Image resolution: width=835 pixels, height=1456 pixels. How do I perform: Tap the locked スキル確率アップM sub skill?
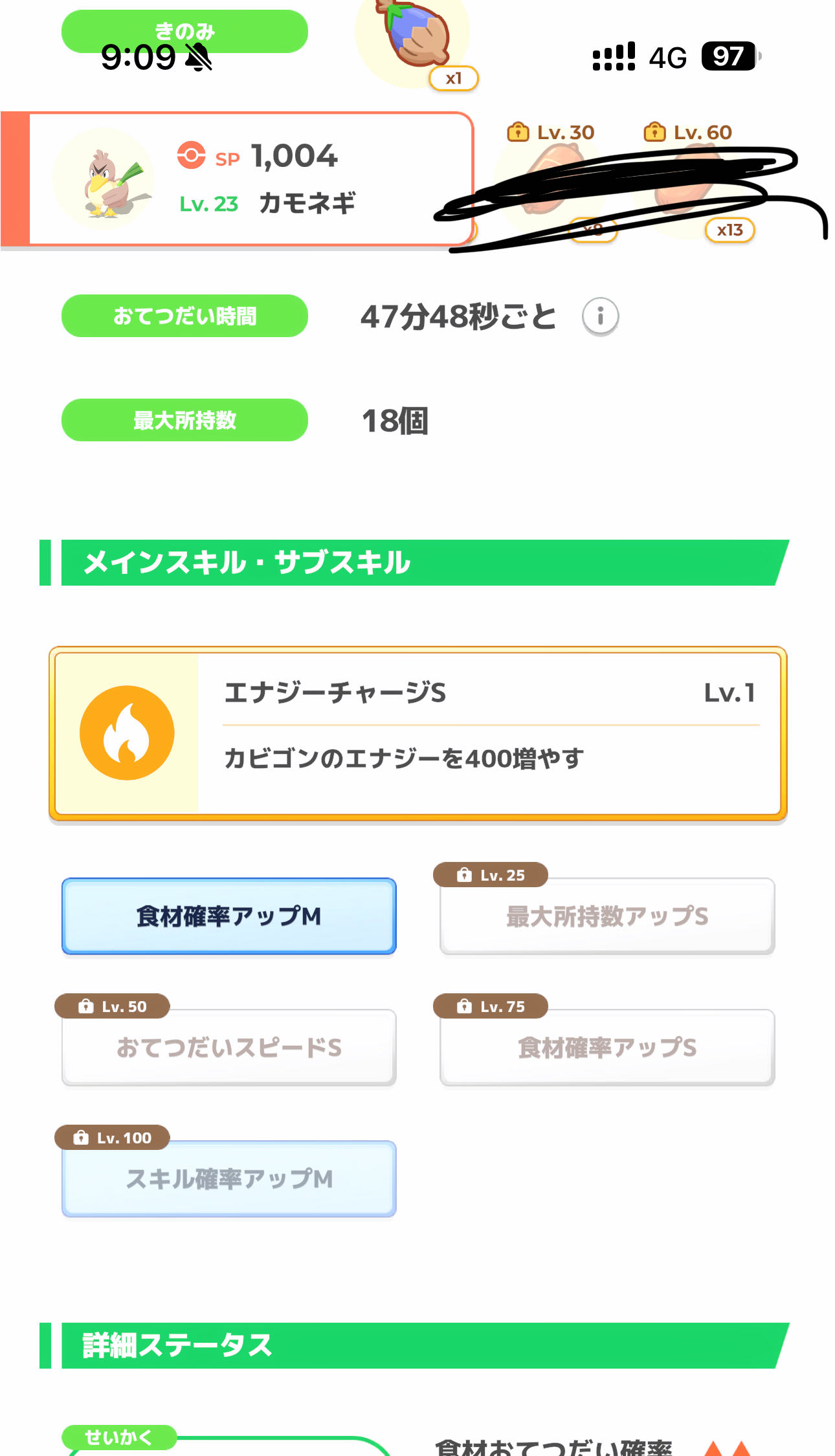coord(228,1179)
